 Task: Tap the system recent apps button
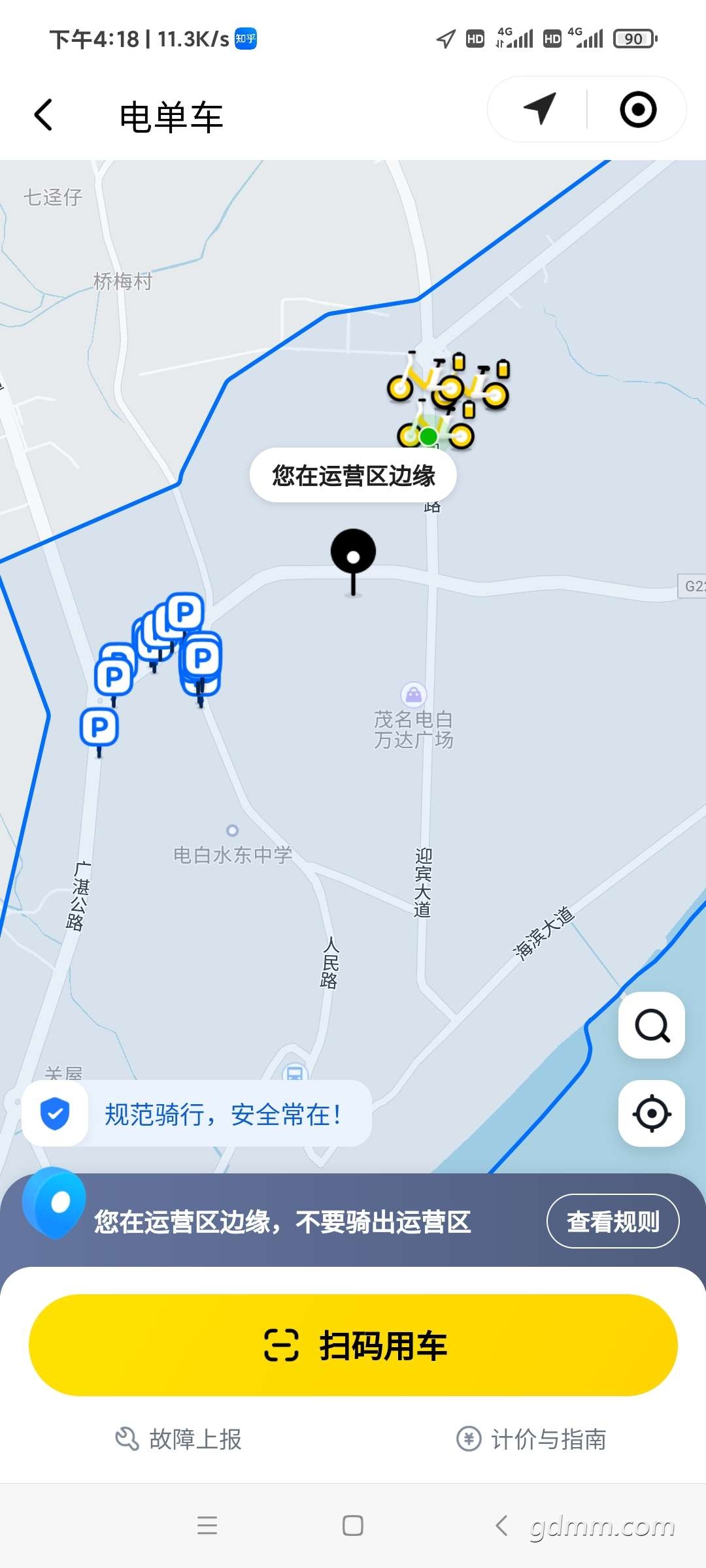[207, 1526]
